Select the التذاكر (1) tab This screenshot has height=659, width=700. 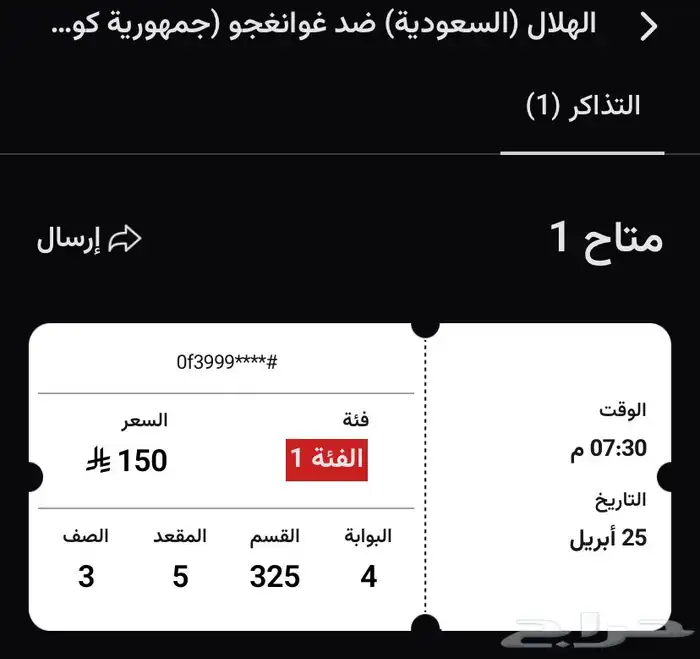pos(583,106)
